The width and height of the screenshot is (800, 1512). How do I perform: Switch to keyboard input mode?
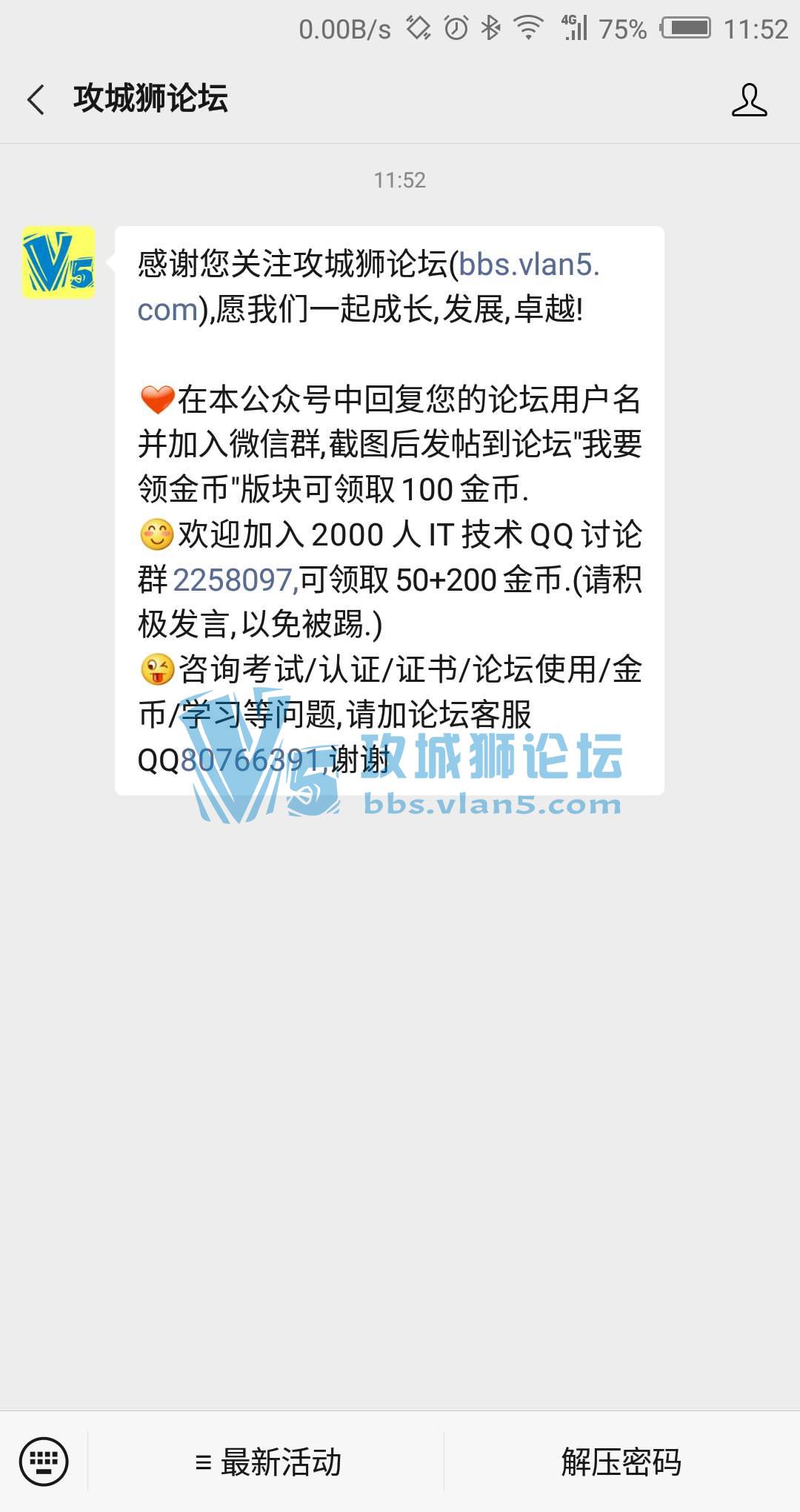point(44,1462)
